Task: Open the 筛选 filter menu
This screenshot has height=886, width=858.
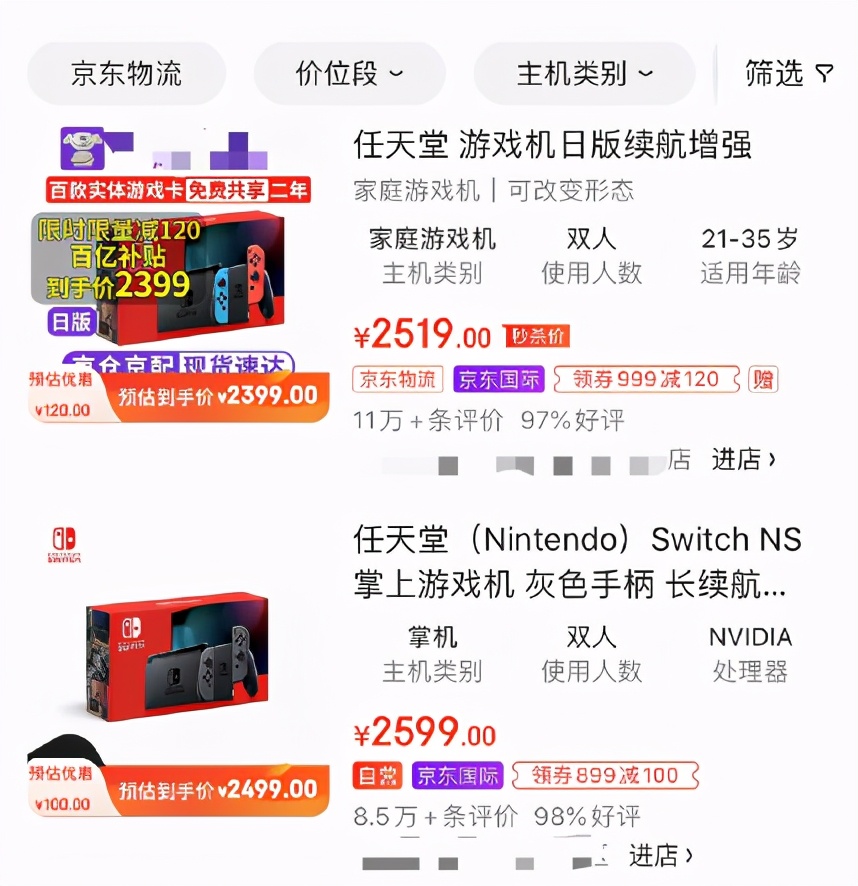Action: [x=789, y=74]
